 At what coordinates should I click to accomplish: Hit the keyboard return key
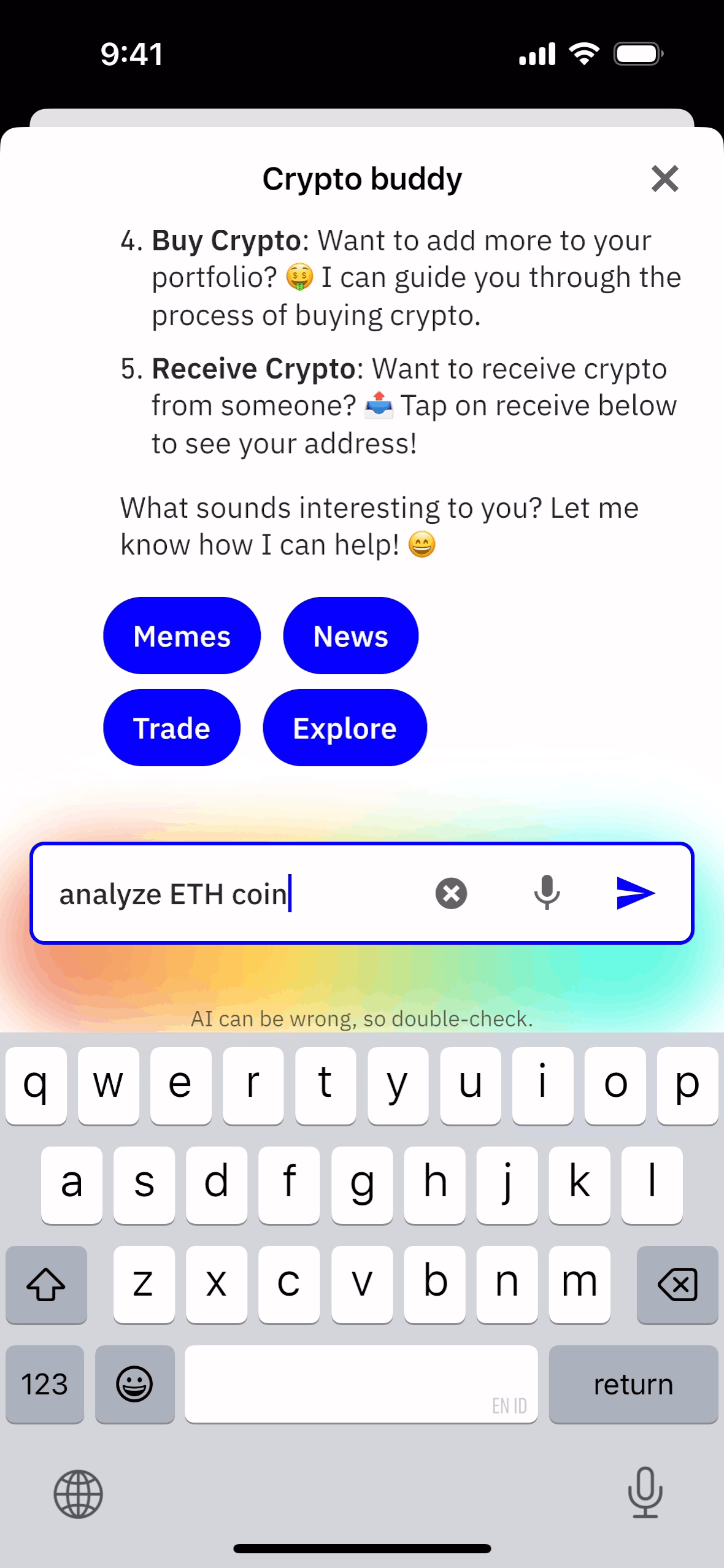[x=633, y=1384]
